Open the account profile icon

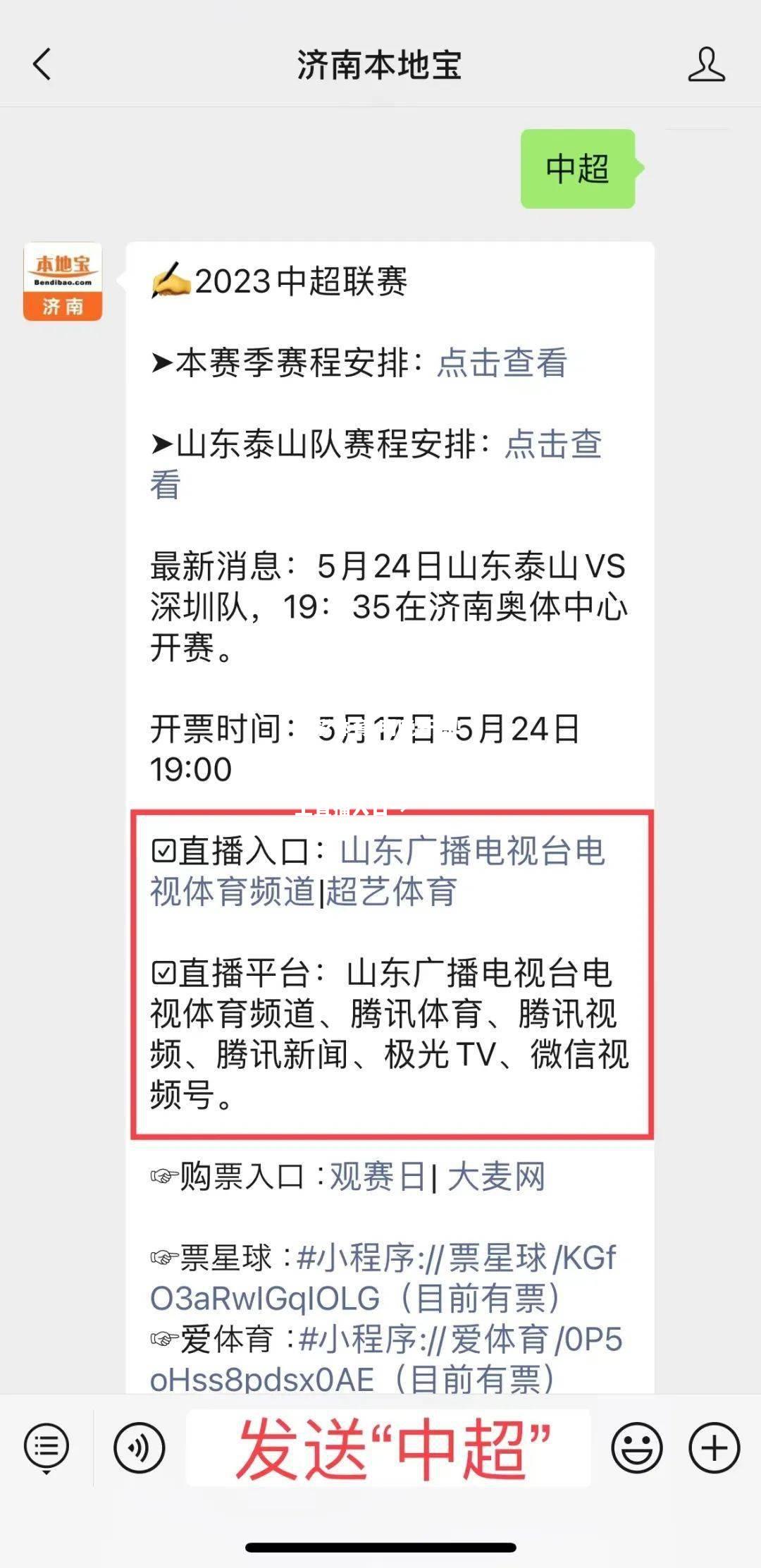(x=706, y=64)
